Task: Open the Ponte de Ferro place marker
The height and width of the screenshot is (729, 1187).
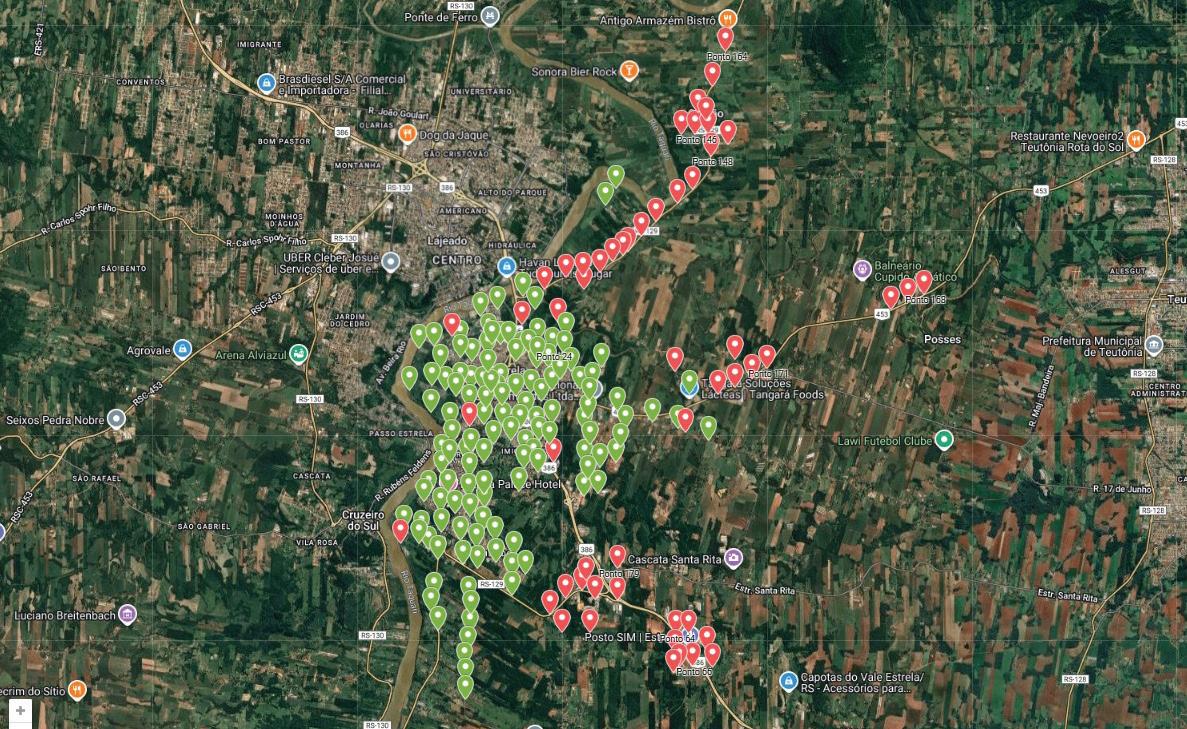Action: click(489, 17)
